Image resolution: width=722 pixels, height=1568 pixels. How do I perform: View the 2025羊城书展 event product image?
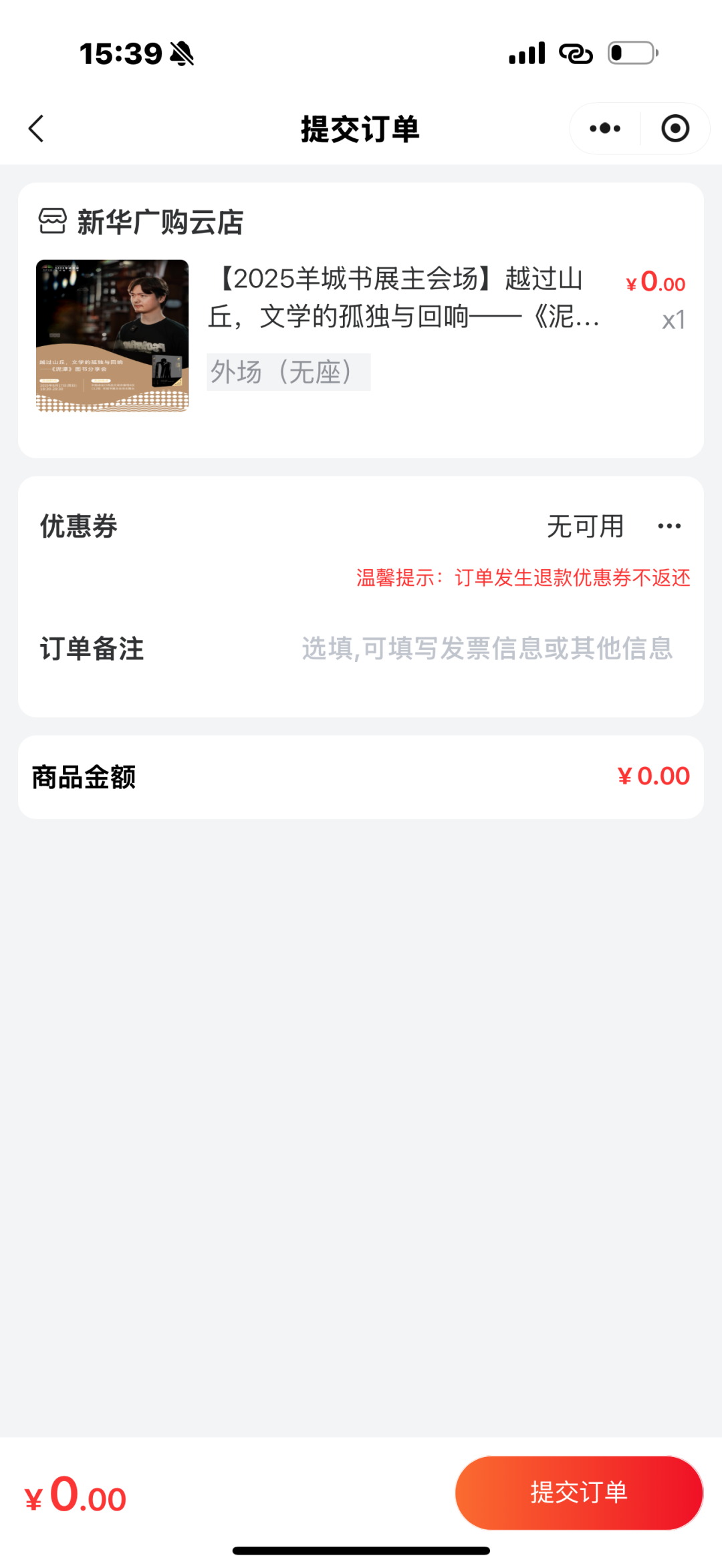click(112, 335)
